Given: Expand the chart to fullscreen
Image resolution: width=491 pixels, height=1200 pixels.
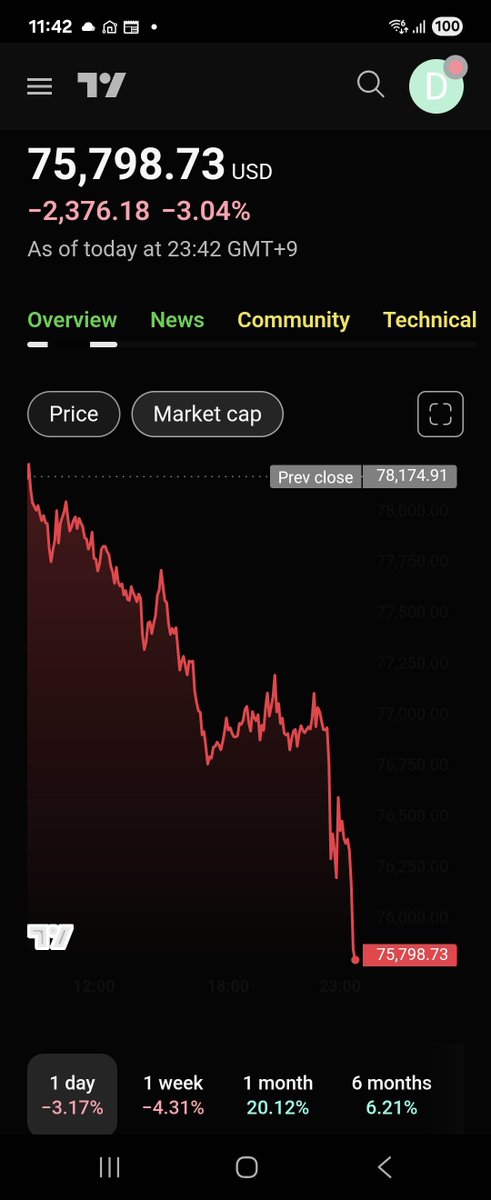Looking at the screenshot, I should pyautogui.click(x=441, y=414).
